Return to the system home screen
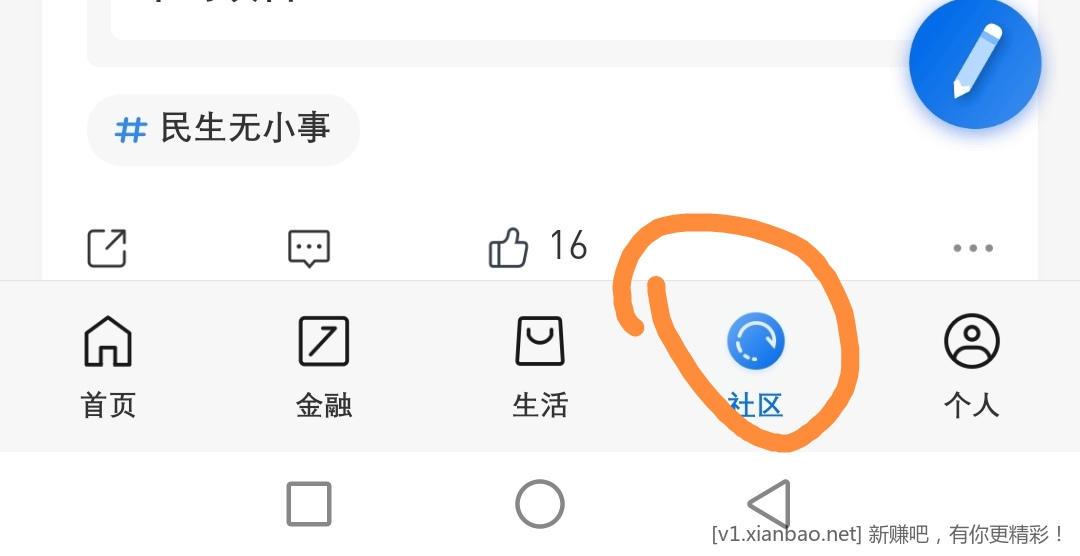The height and width of the screenshot is (556, 1080). [540, 503]
